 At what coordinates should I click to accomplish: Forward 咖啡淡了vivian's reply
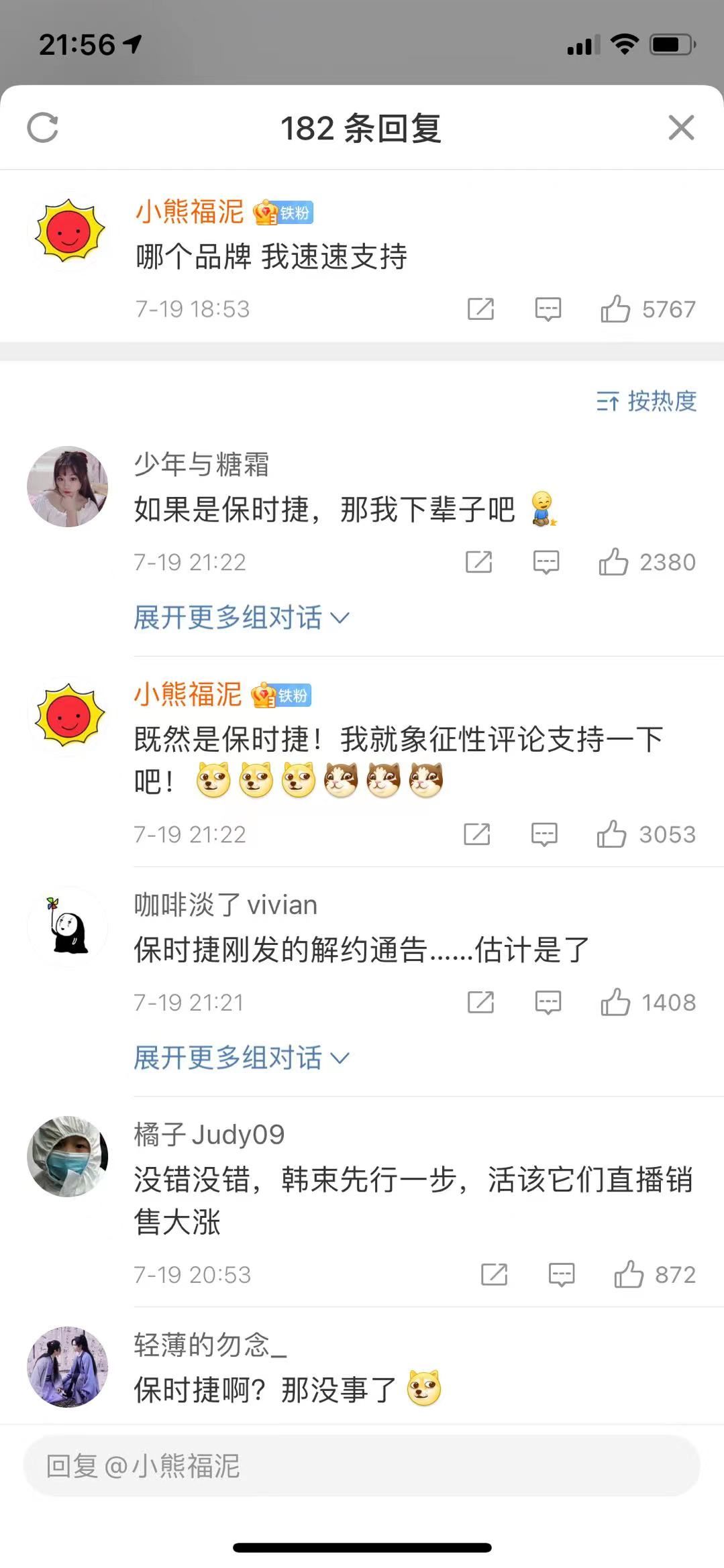coord(480,1003)
